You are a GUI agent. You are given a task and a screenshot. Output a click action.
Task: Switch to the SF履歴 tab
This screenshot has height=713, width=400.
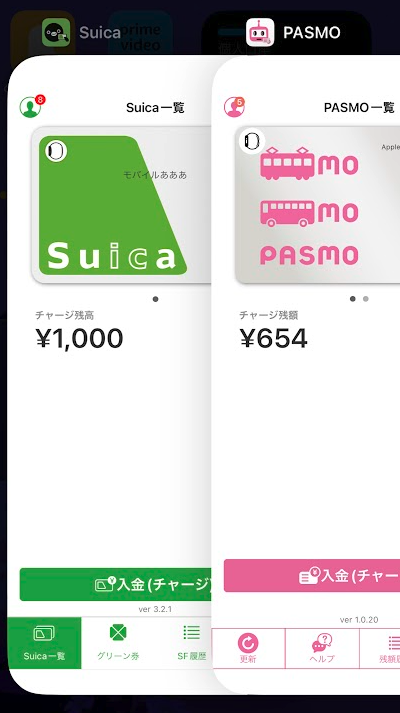tap(191, 643)
